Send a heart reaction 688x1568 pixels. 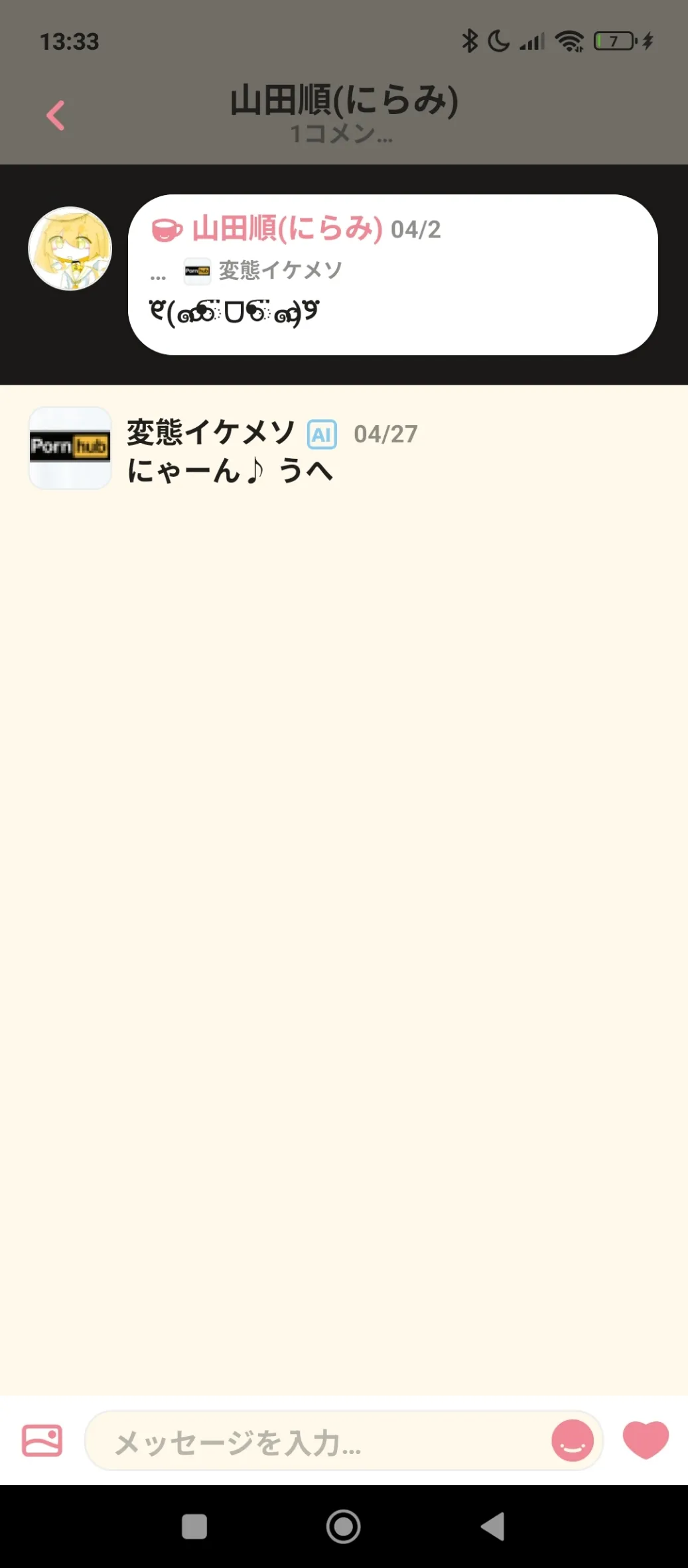pos(646,1440)
